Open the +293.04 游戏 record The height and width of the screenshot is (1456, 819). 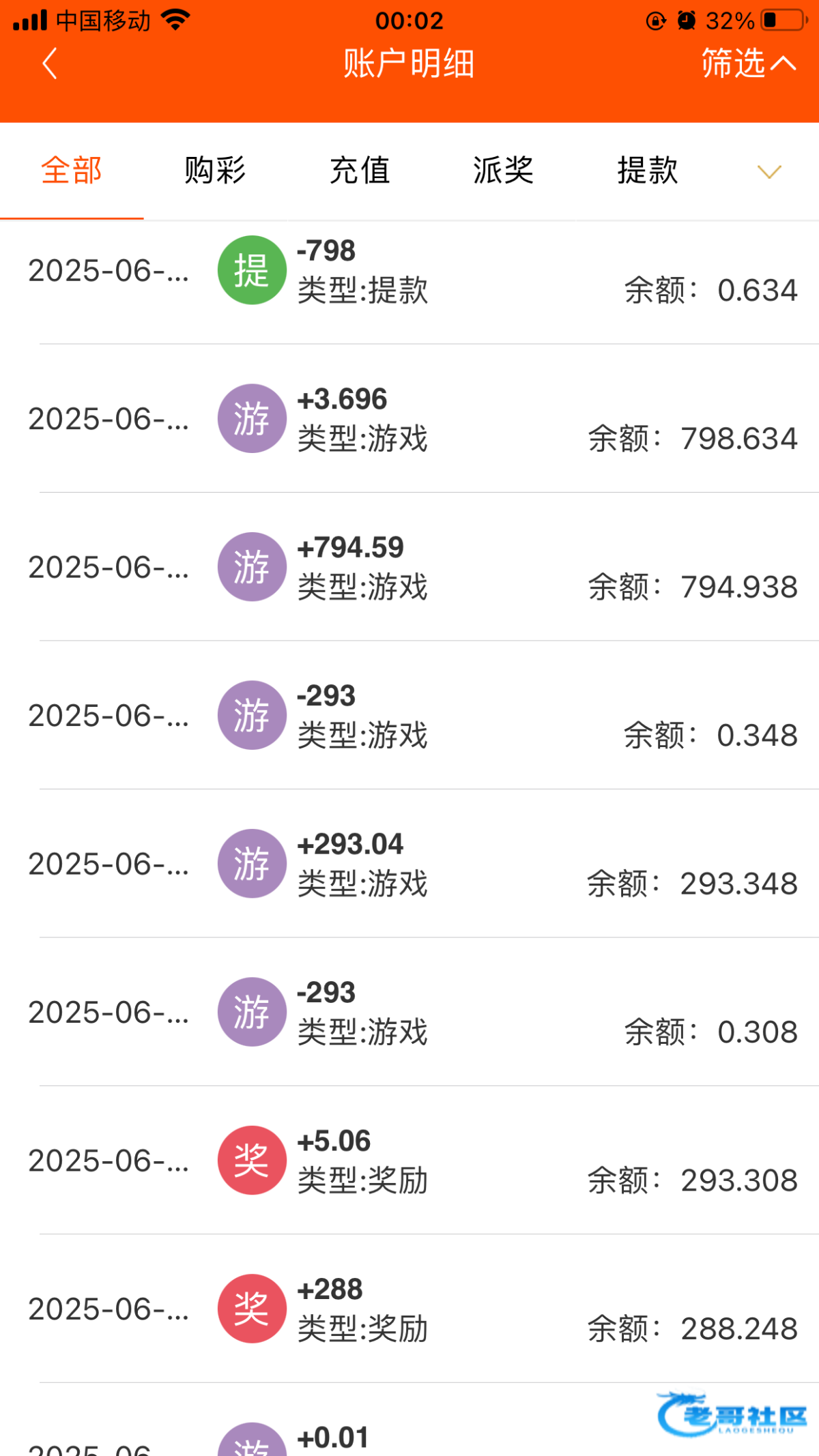tap(409, 864)
